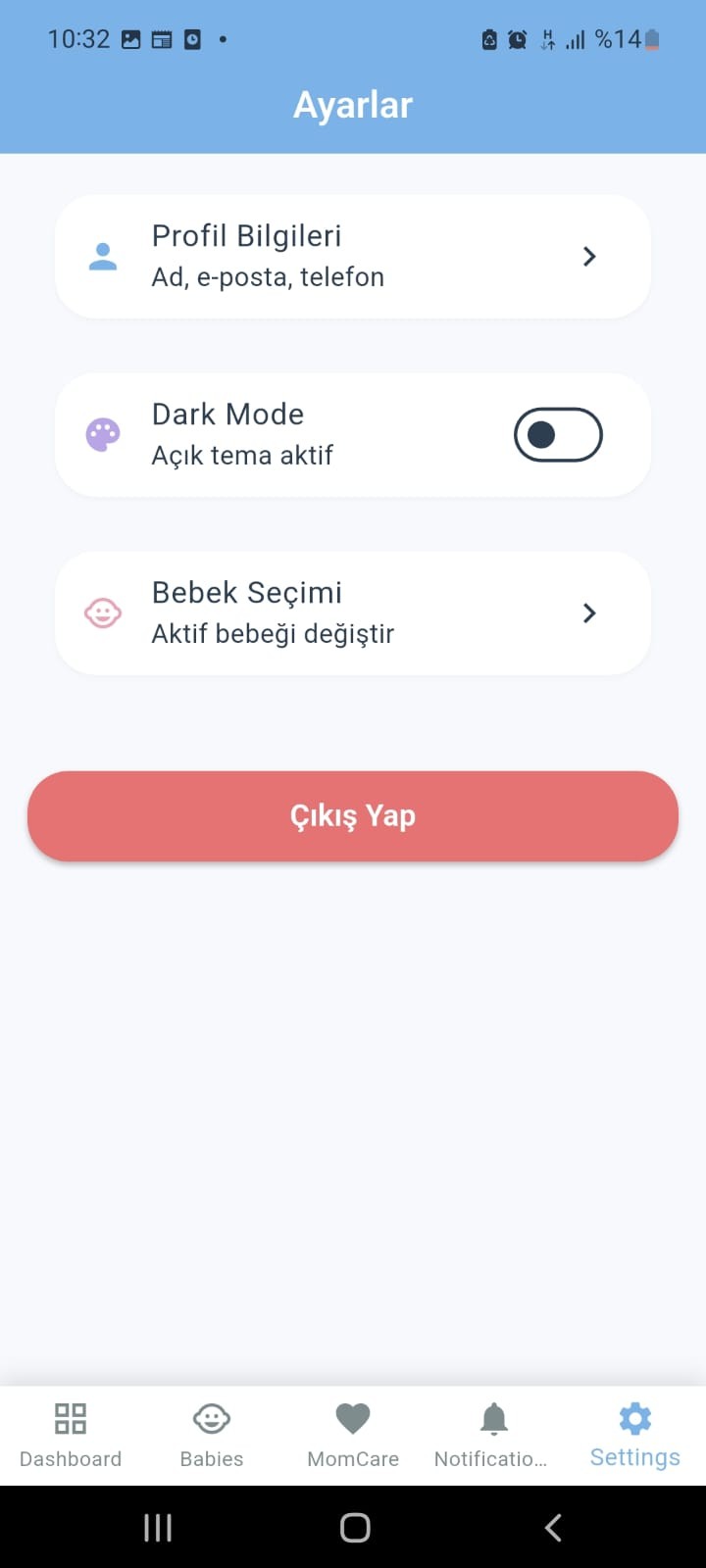
Task: Go to the Babies tab
Action: tap(212, 1435)
